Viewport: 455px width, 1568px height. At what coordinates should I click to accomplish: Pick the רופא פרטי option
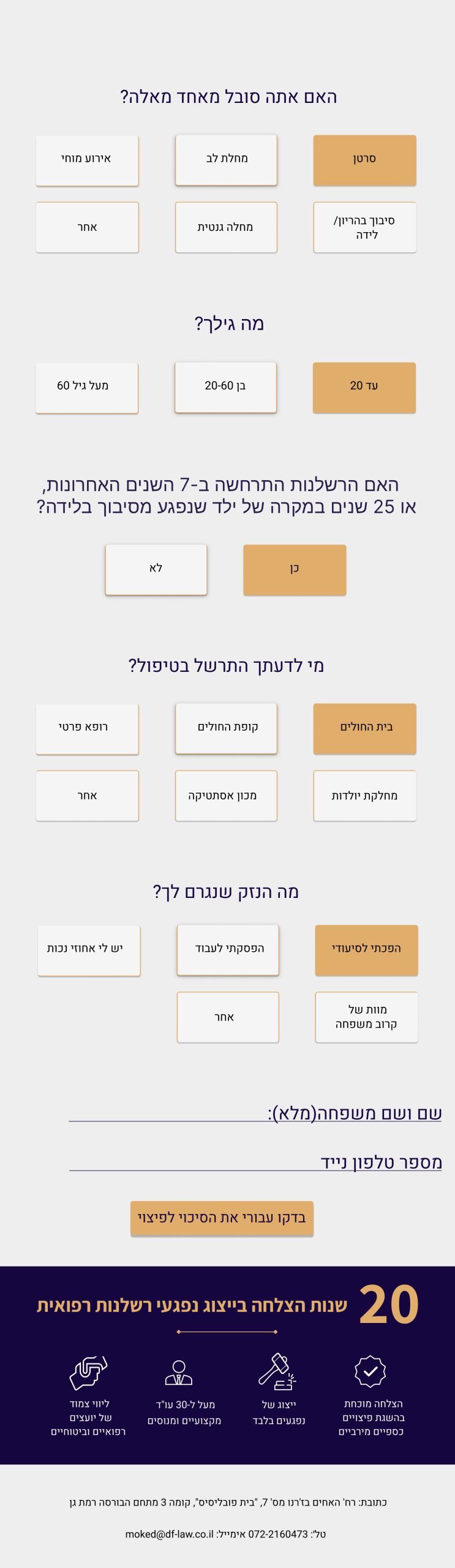(x=87, y=728)
